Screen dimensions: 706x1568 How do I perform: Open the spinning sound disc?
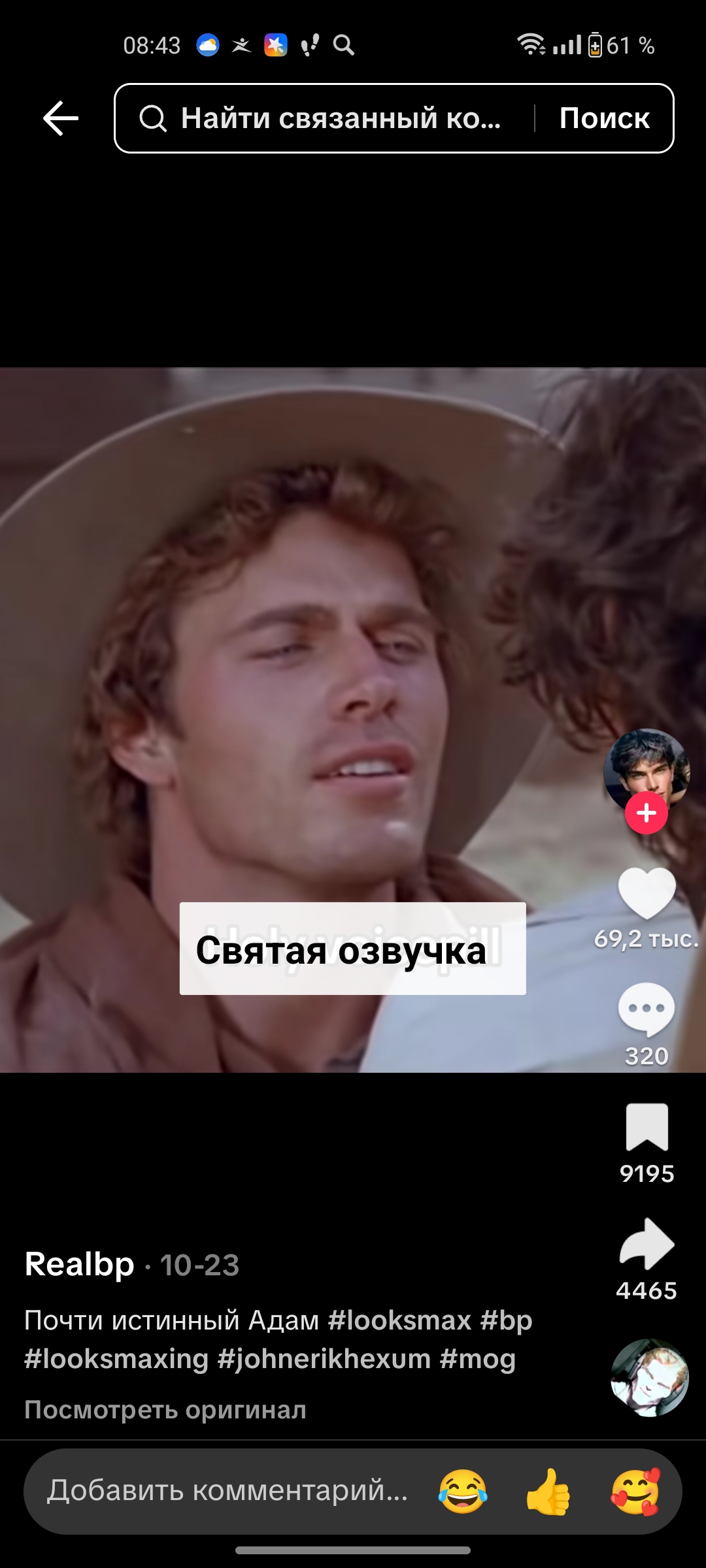coord(649,1379)
